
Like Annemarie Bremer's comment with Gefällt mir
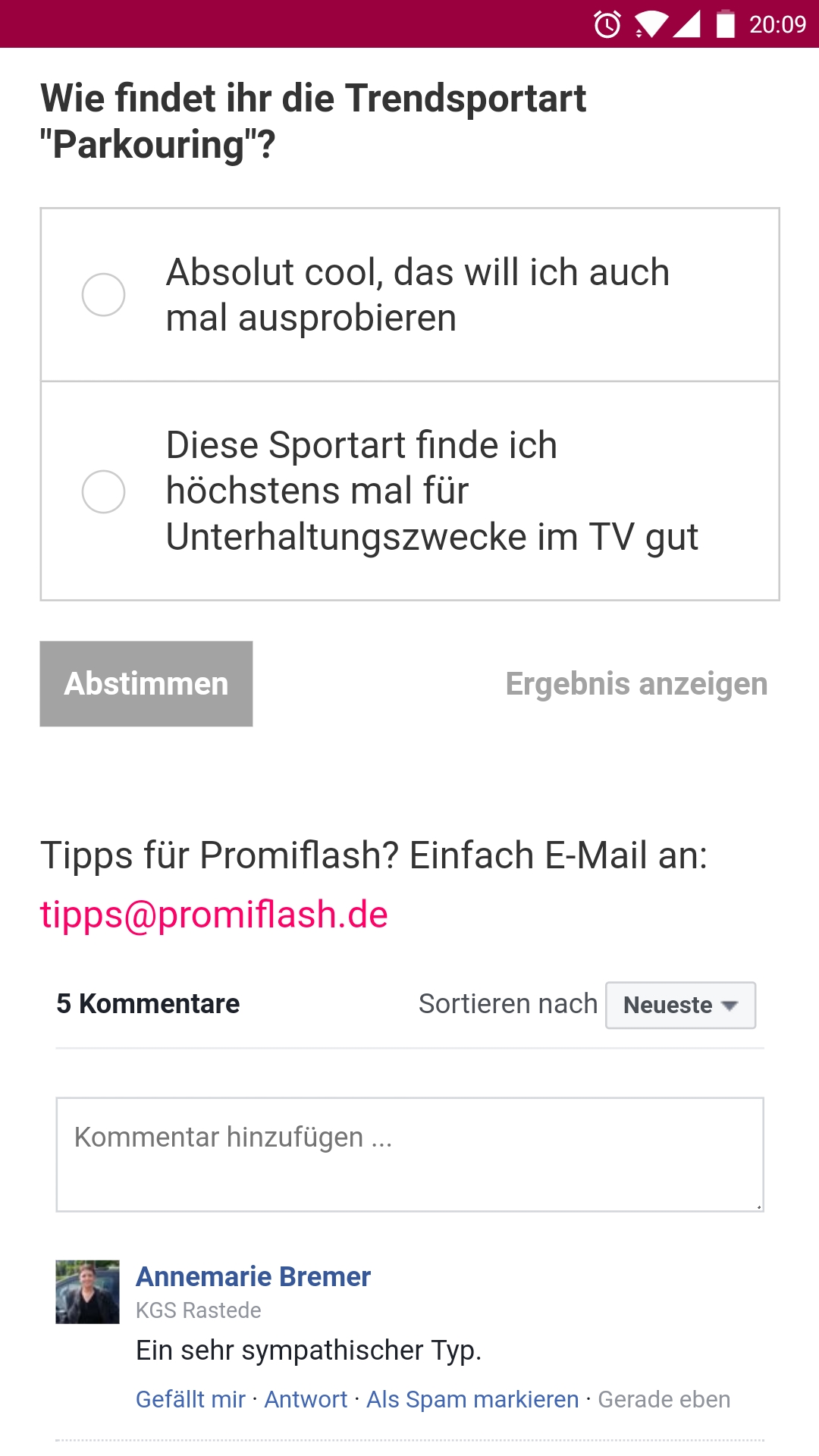pos(190,1399)
